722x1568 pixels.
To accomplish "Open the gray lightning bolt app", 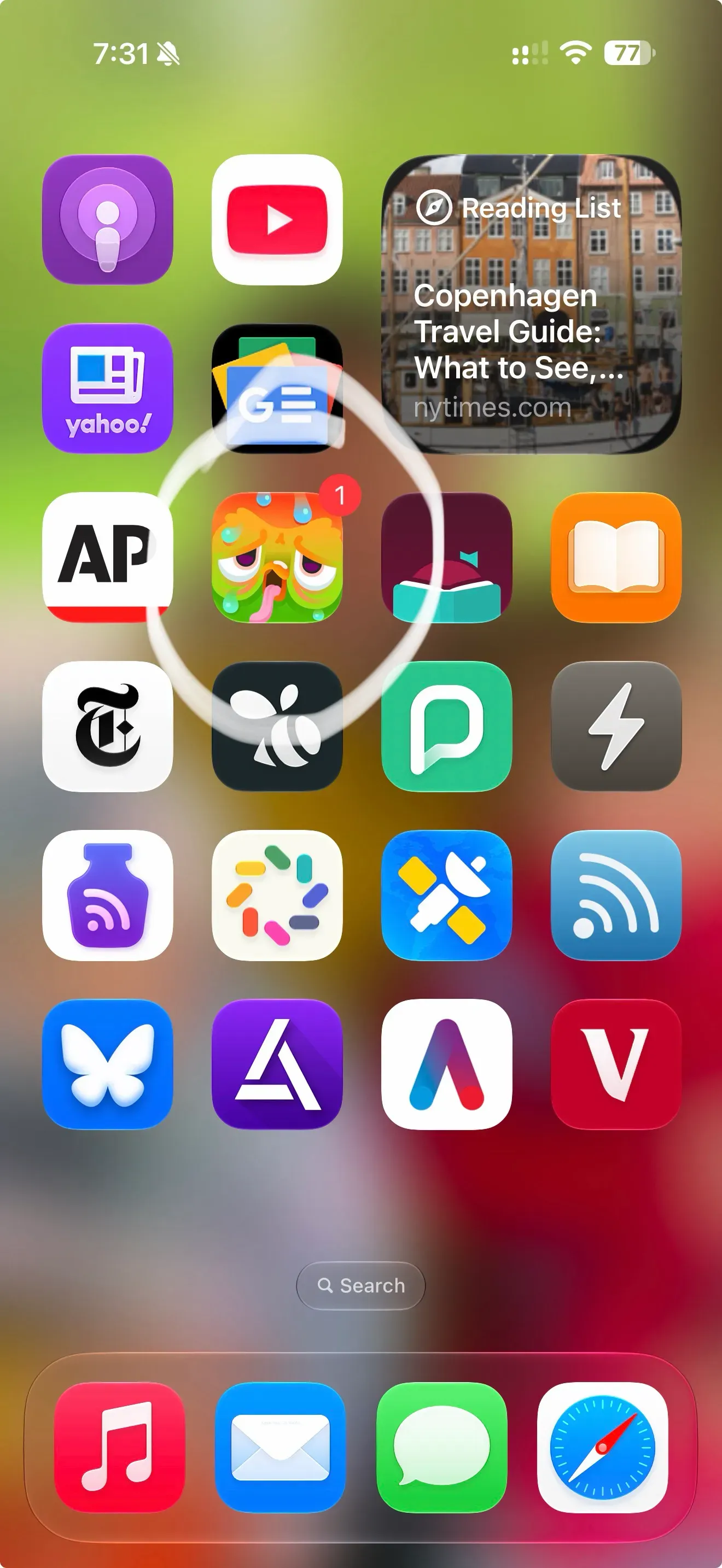I will [x=616, y=726].
